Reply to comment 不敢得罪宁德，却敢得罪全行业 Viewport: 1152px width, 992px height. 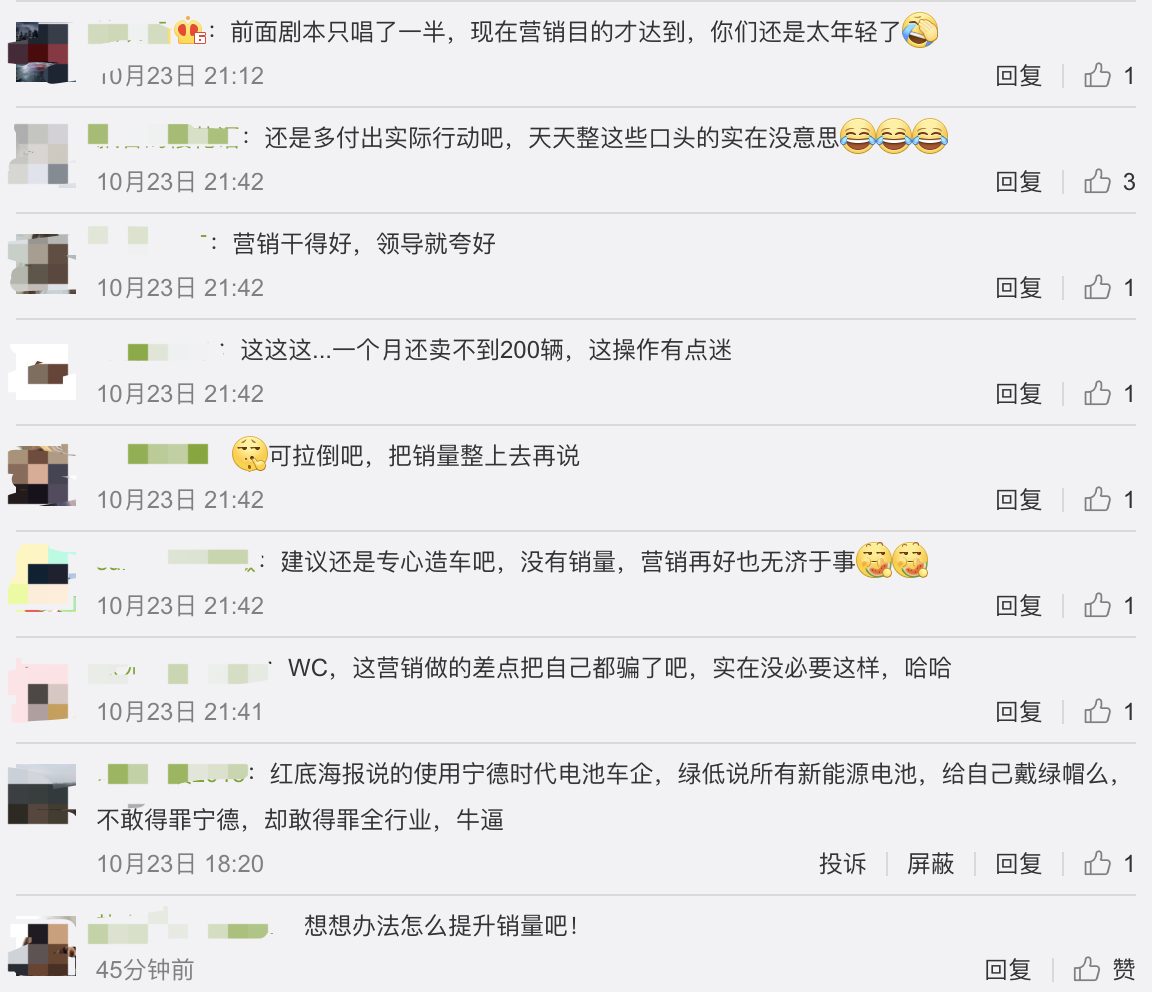(x=1018, y=864)
